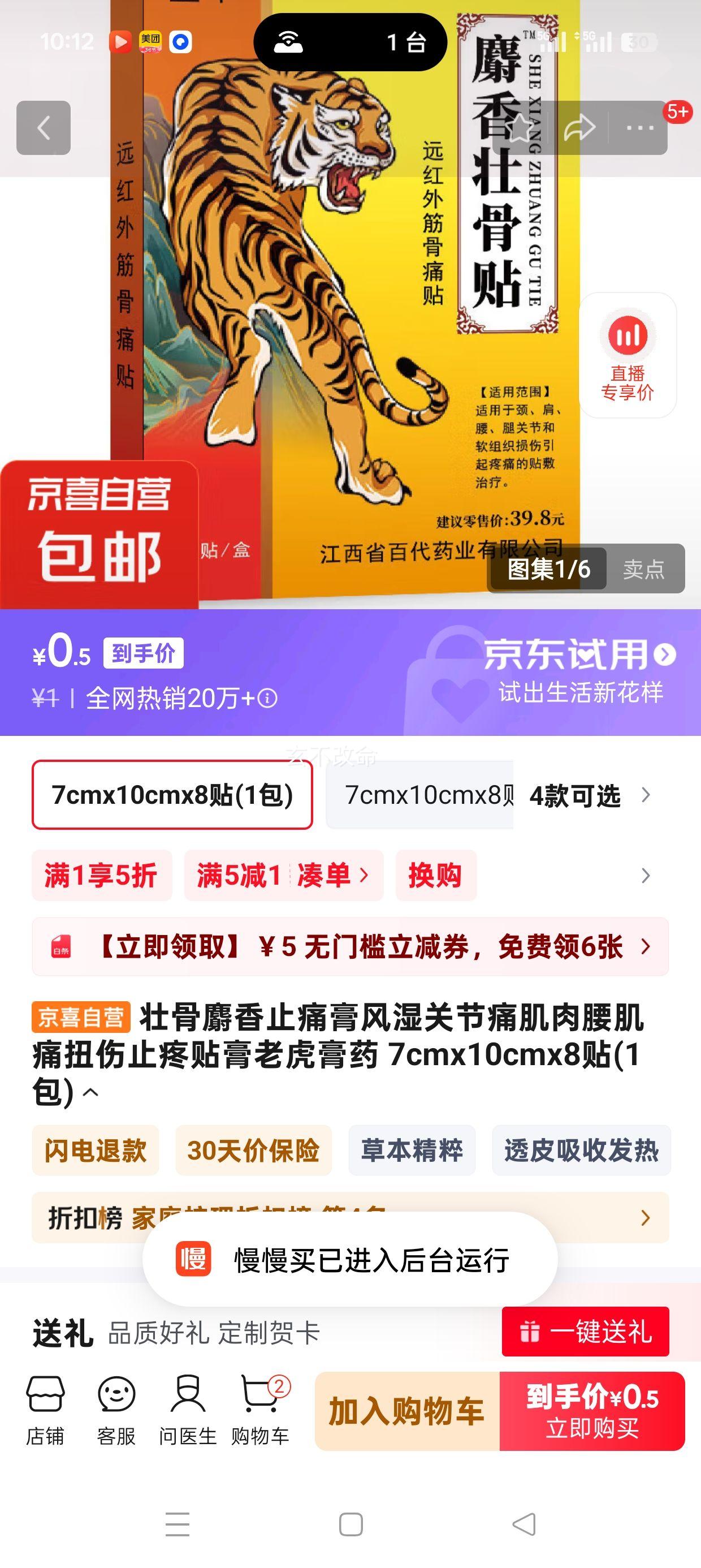Share this product listing
The width and height of the screenshot is (701, 1568).
579,128
